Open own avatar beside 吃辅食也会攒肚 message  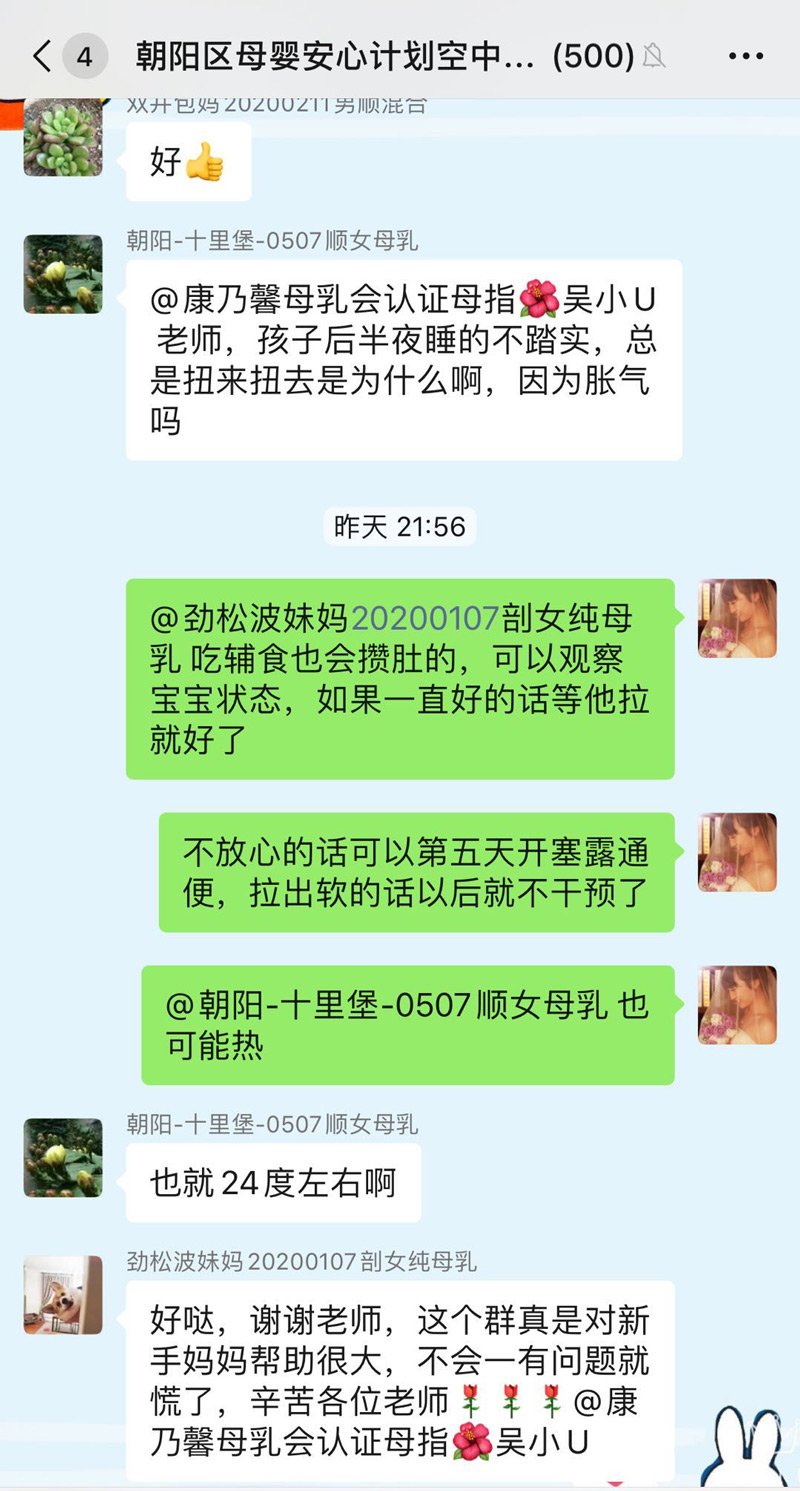click(x=737, y=618)
